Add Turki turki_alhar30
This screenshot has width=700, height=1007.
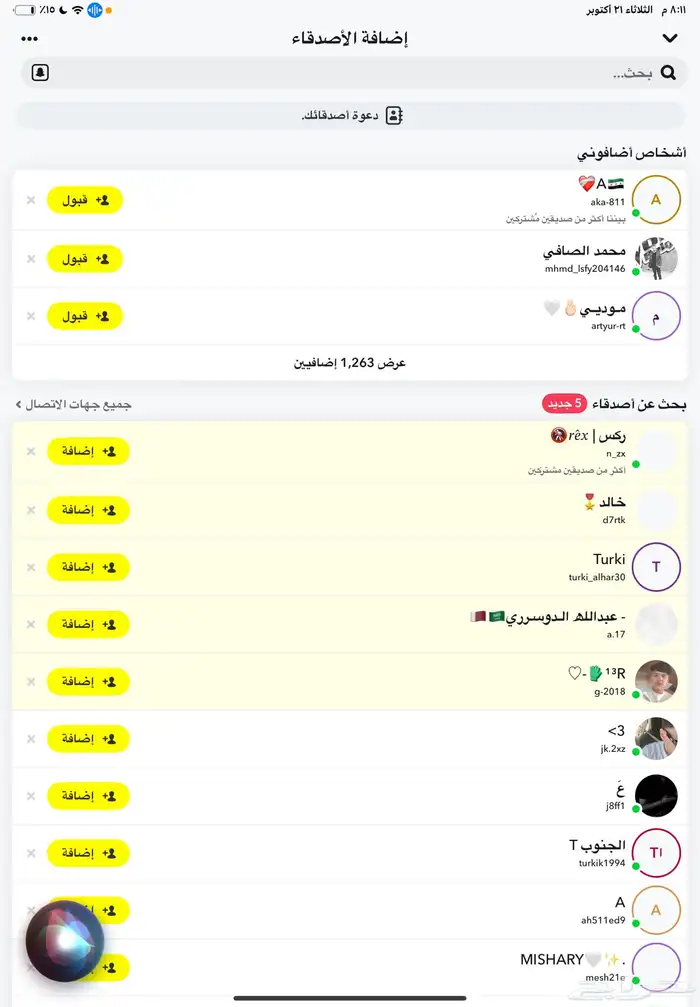click(88, 567)
